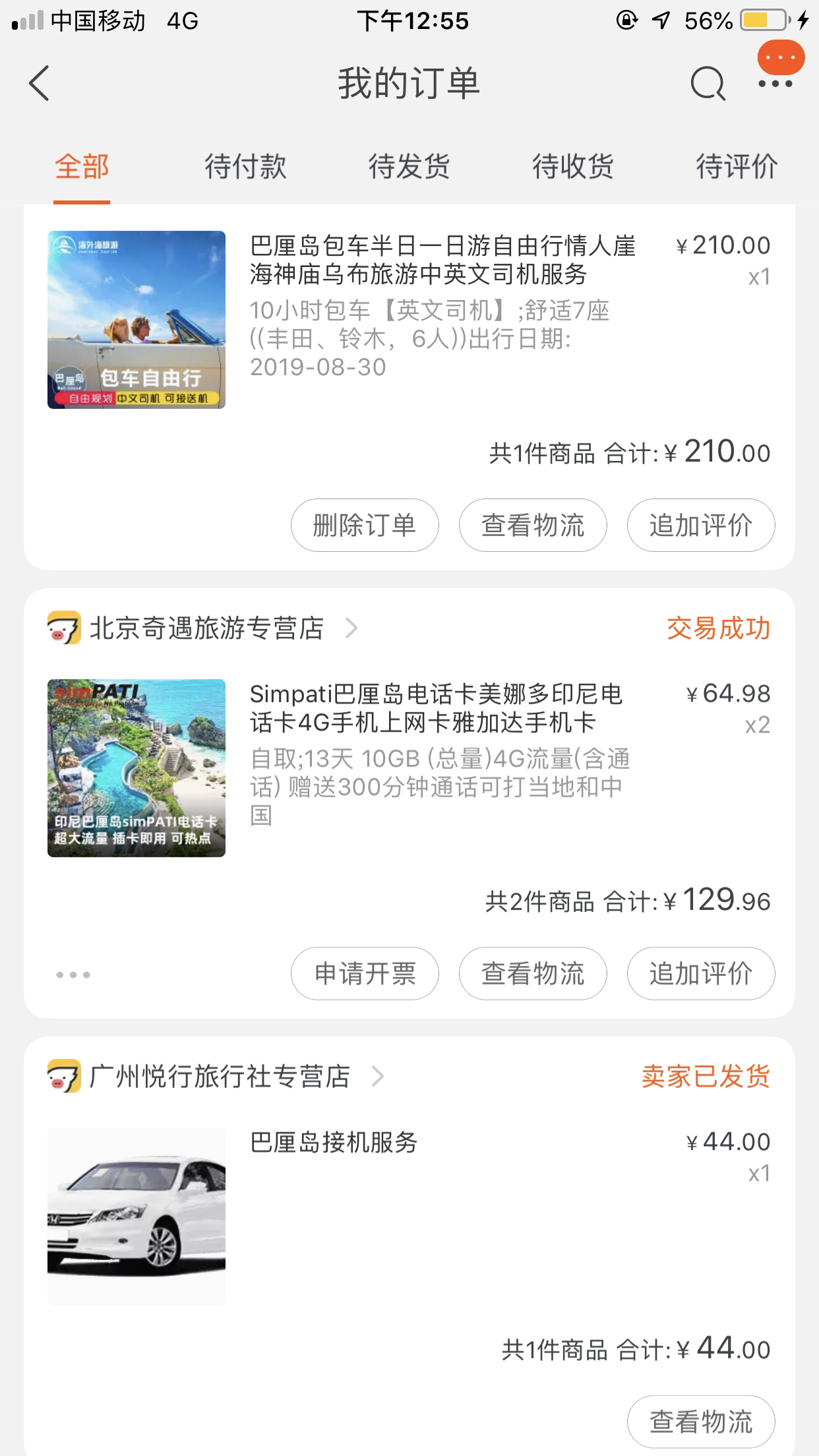This screenshot has height=1456, width=819.
Task: Open the 北京奇遇旅游专营店 shop
Action: [206, 628]
